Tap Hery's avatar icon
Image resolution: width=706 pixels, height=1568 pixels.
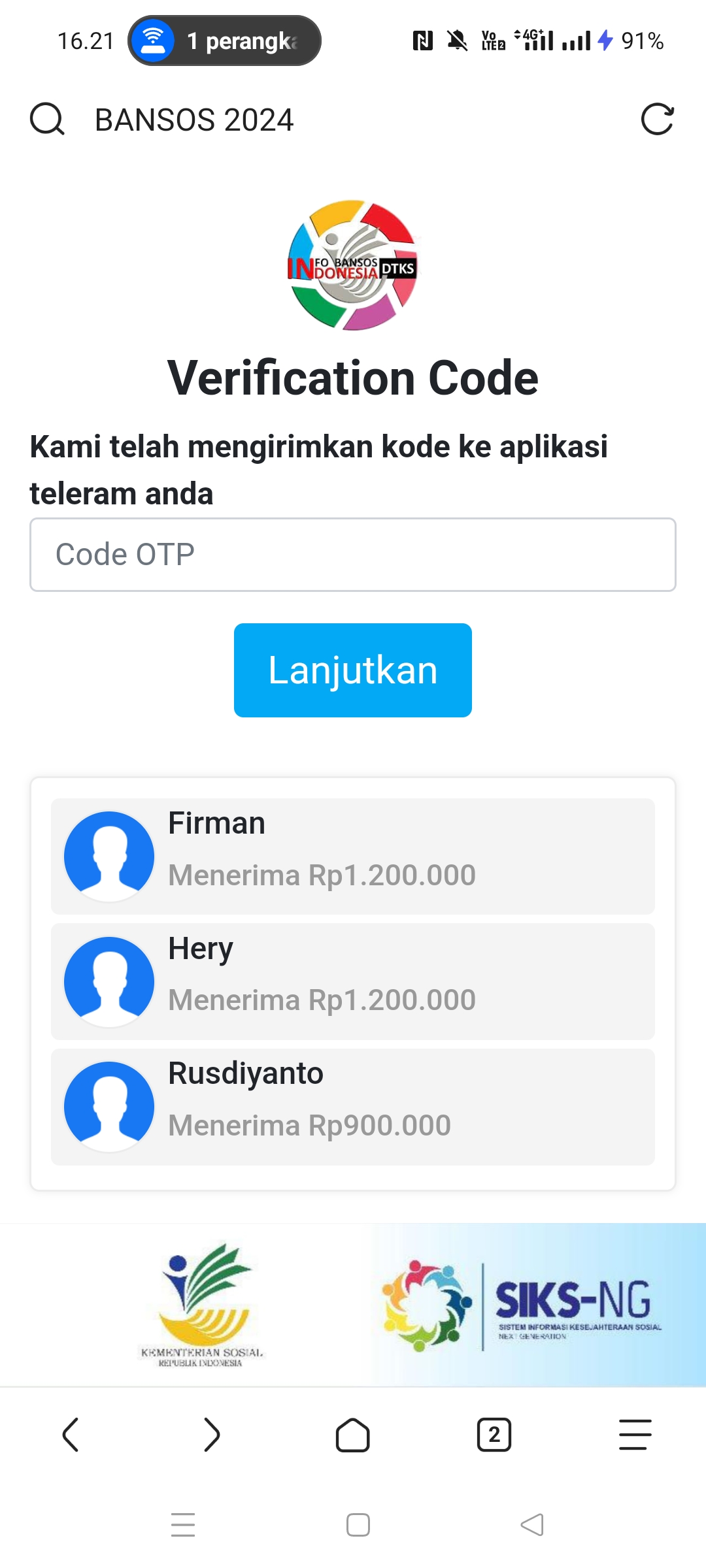click(109, 981)
